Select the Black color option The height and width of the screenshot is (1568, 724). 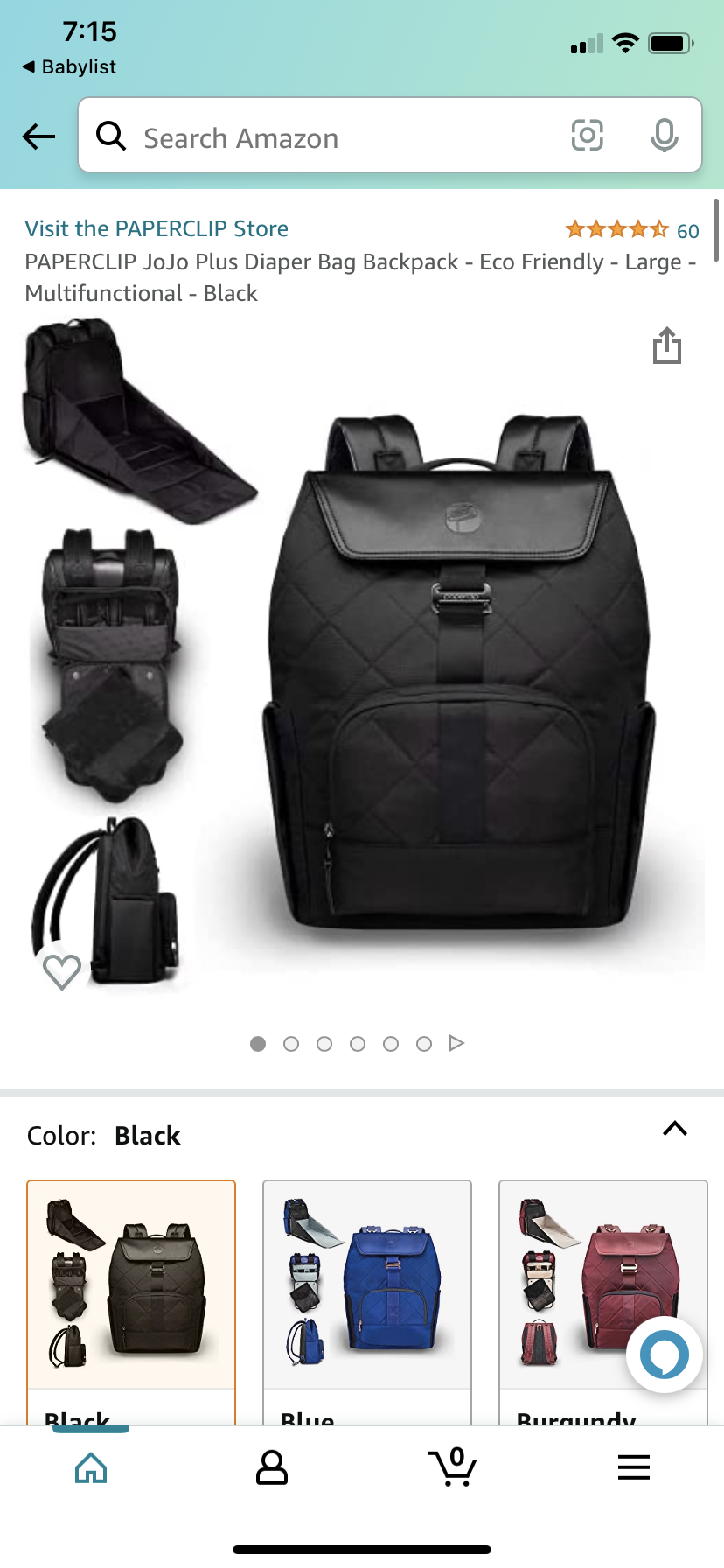click(x=131, y=1295)
